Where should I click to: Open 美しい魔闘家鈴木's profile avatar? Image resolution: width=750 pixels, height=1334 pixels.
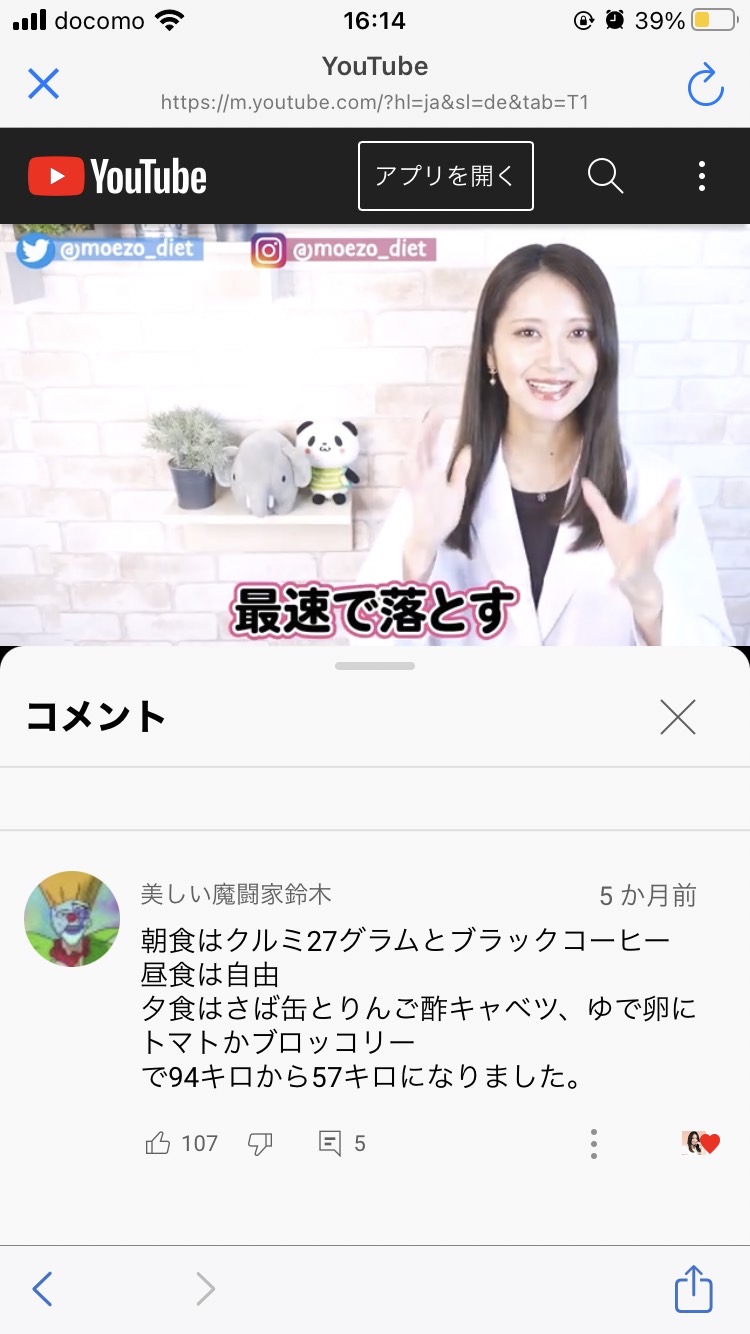tap(72, 918)
